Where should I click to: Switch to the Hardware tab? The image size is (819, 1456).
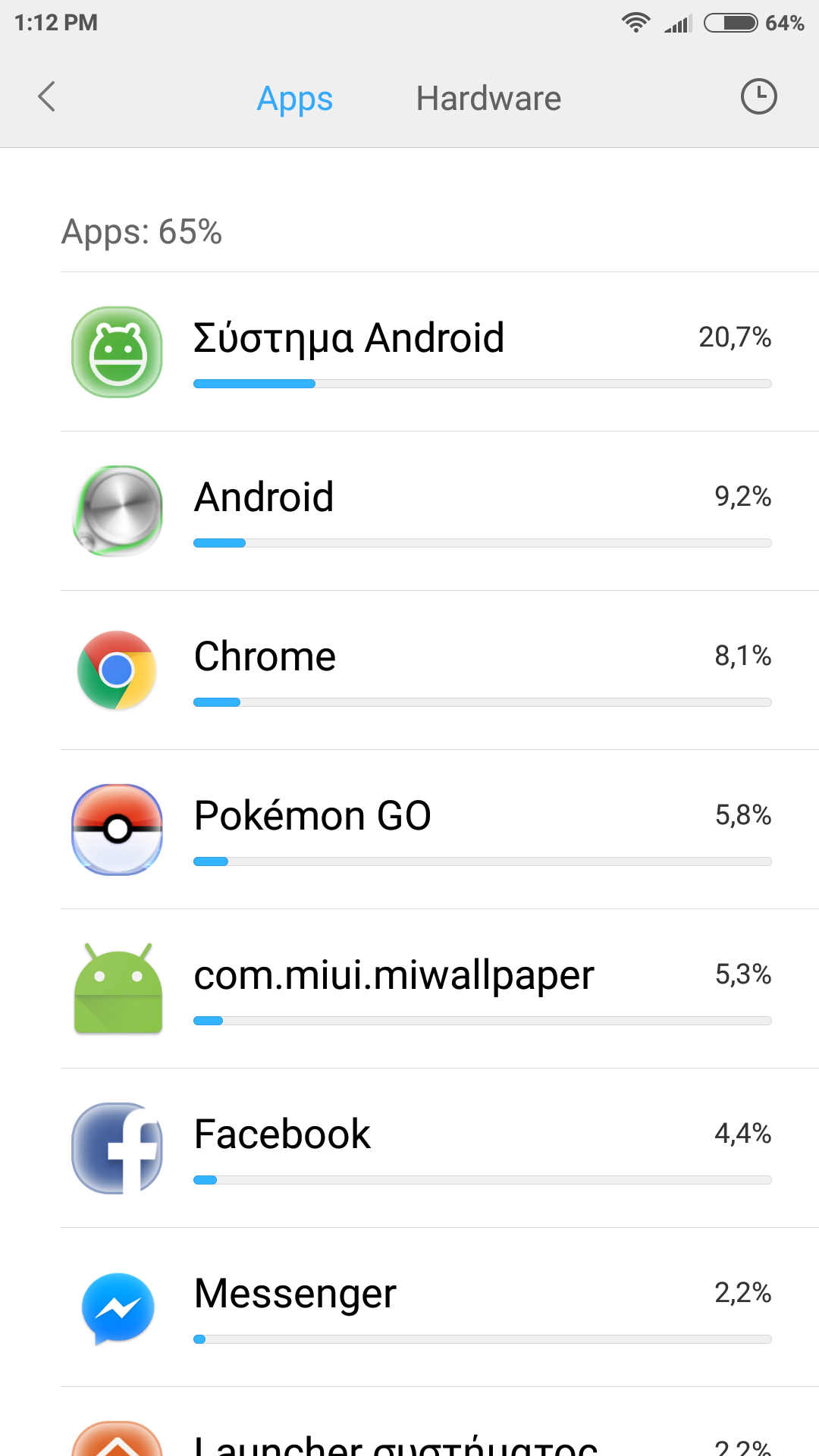pos(488,99)
